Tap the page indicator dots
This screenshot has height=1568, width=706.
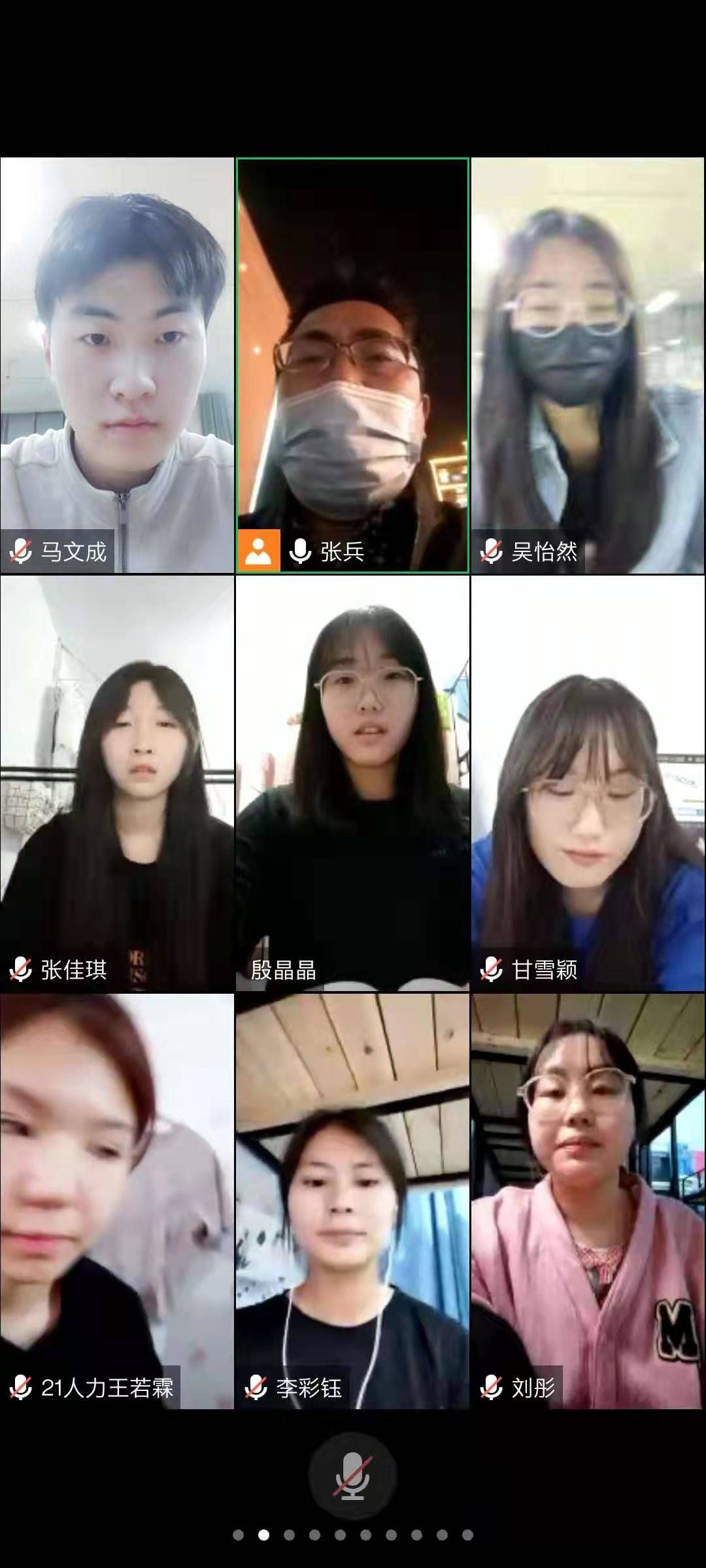[x=352, y=1535]
